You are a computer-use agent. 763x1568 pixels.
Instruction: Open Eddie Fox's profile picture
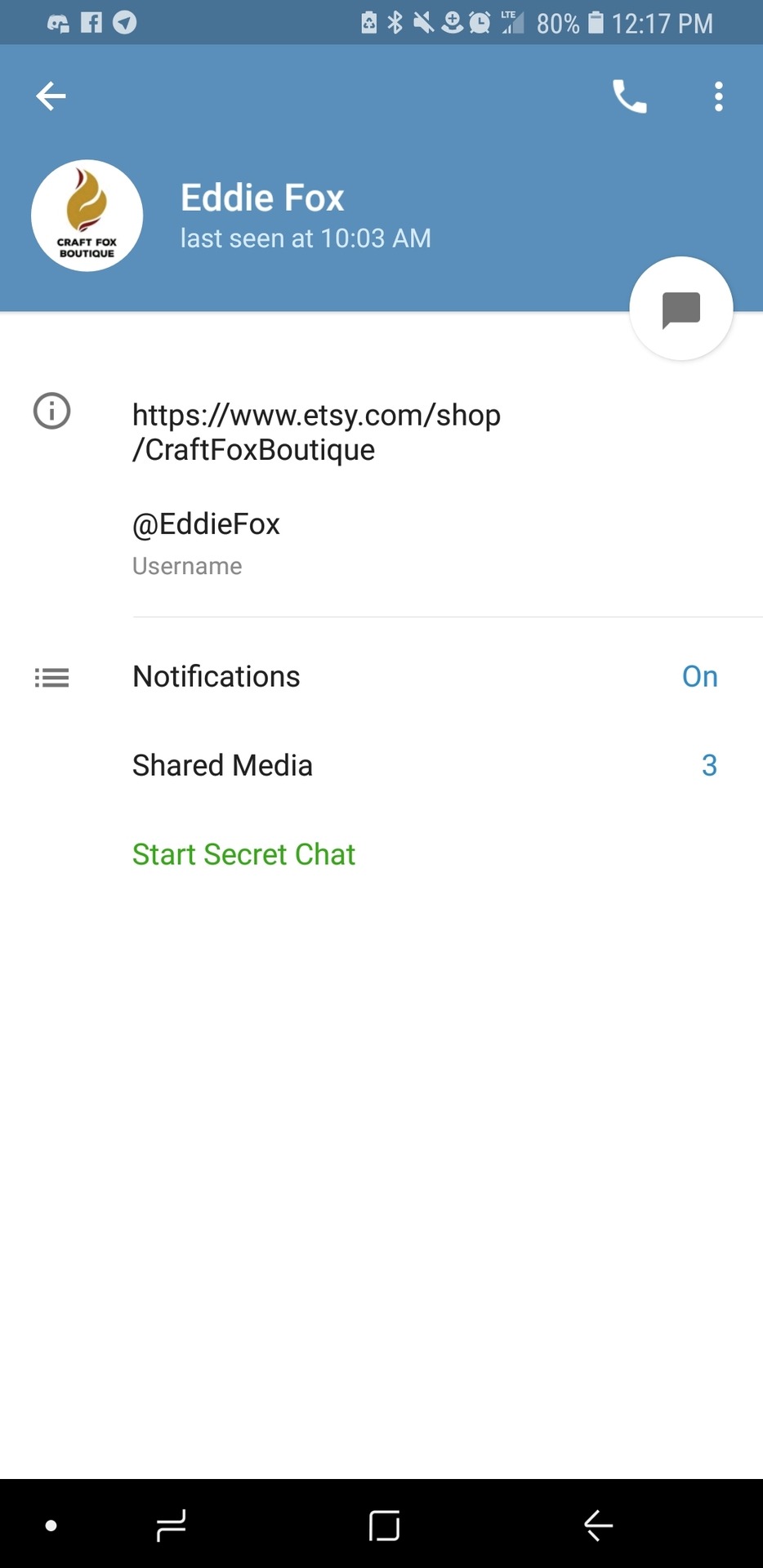pyautogui.click(x=87, y=216)
